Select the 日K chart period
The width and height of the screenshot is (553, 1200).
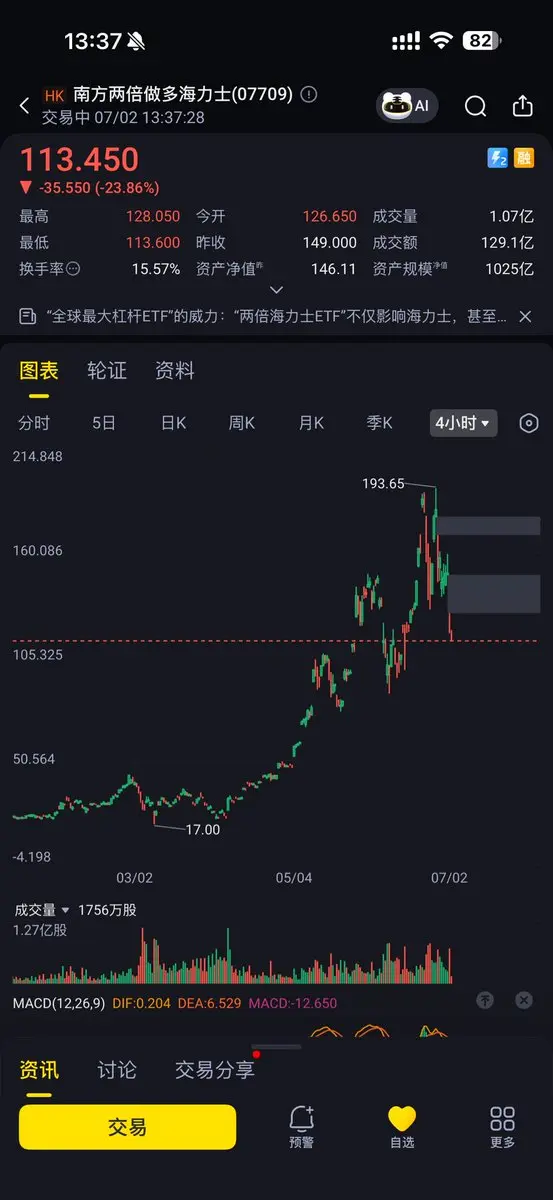174,423
